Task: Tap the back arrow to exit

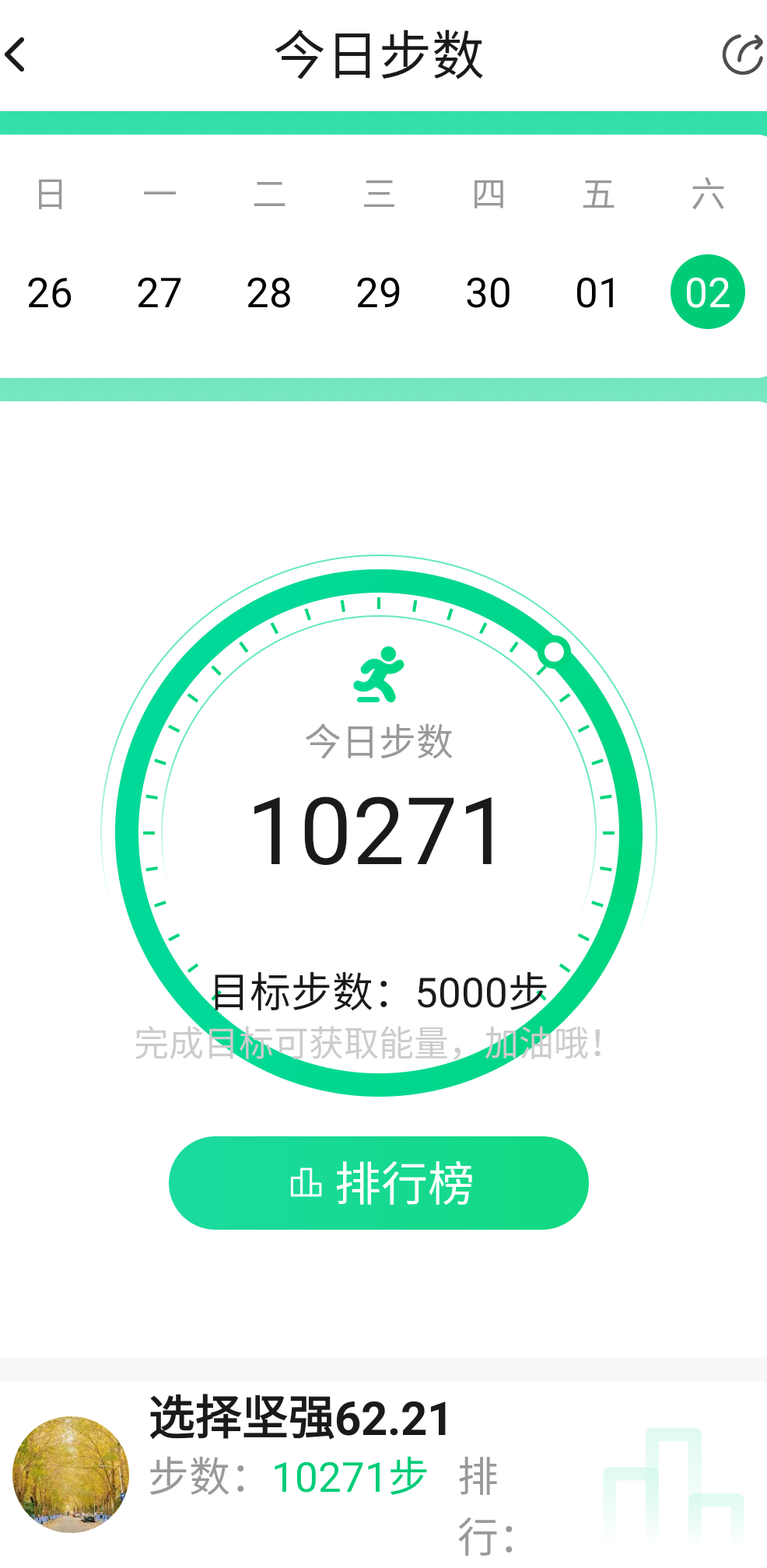Action: (x=16, y=54)
